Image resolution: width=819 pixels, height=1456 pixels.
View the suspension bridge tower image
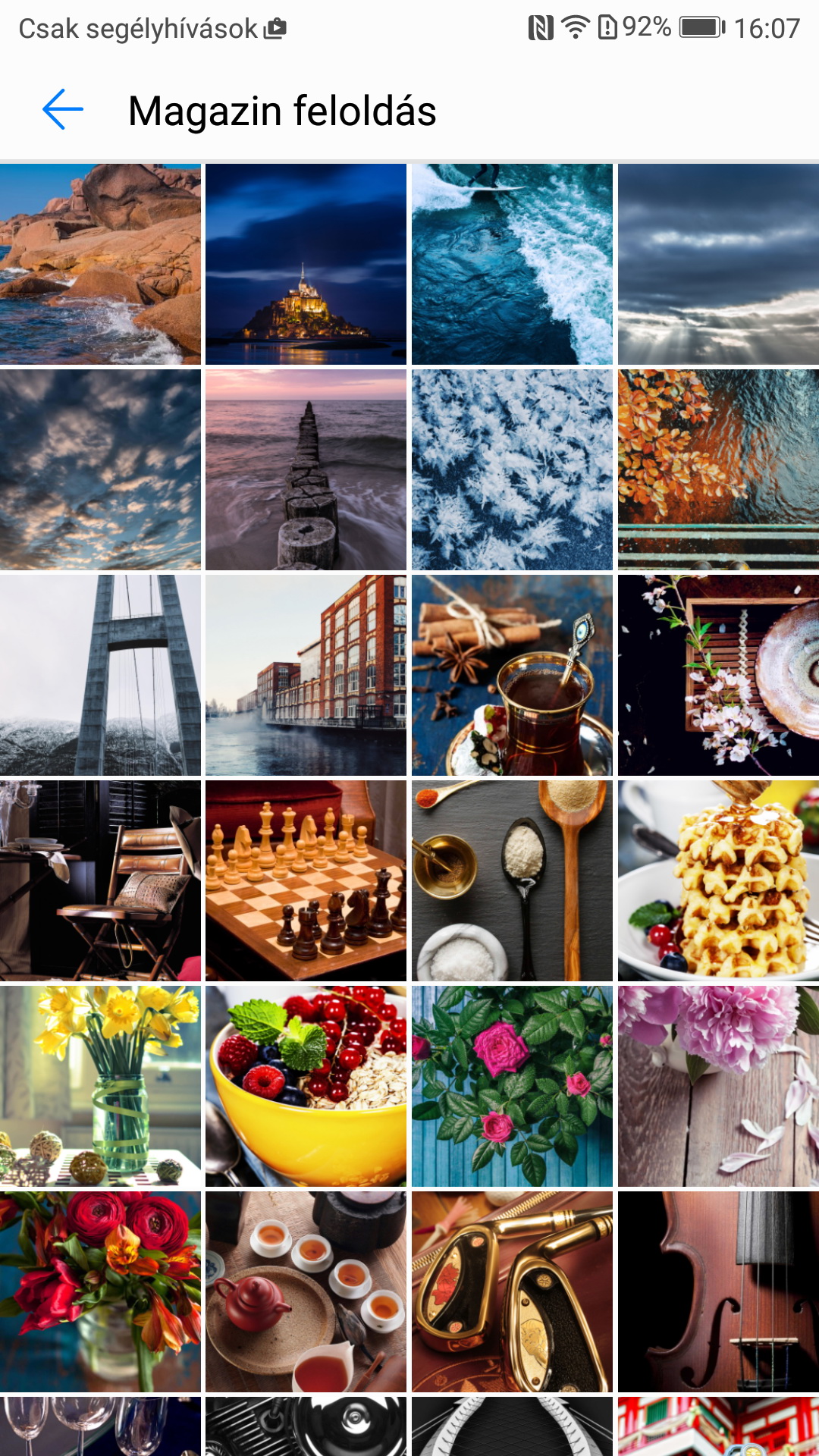pos(100,675)
